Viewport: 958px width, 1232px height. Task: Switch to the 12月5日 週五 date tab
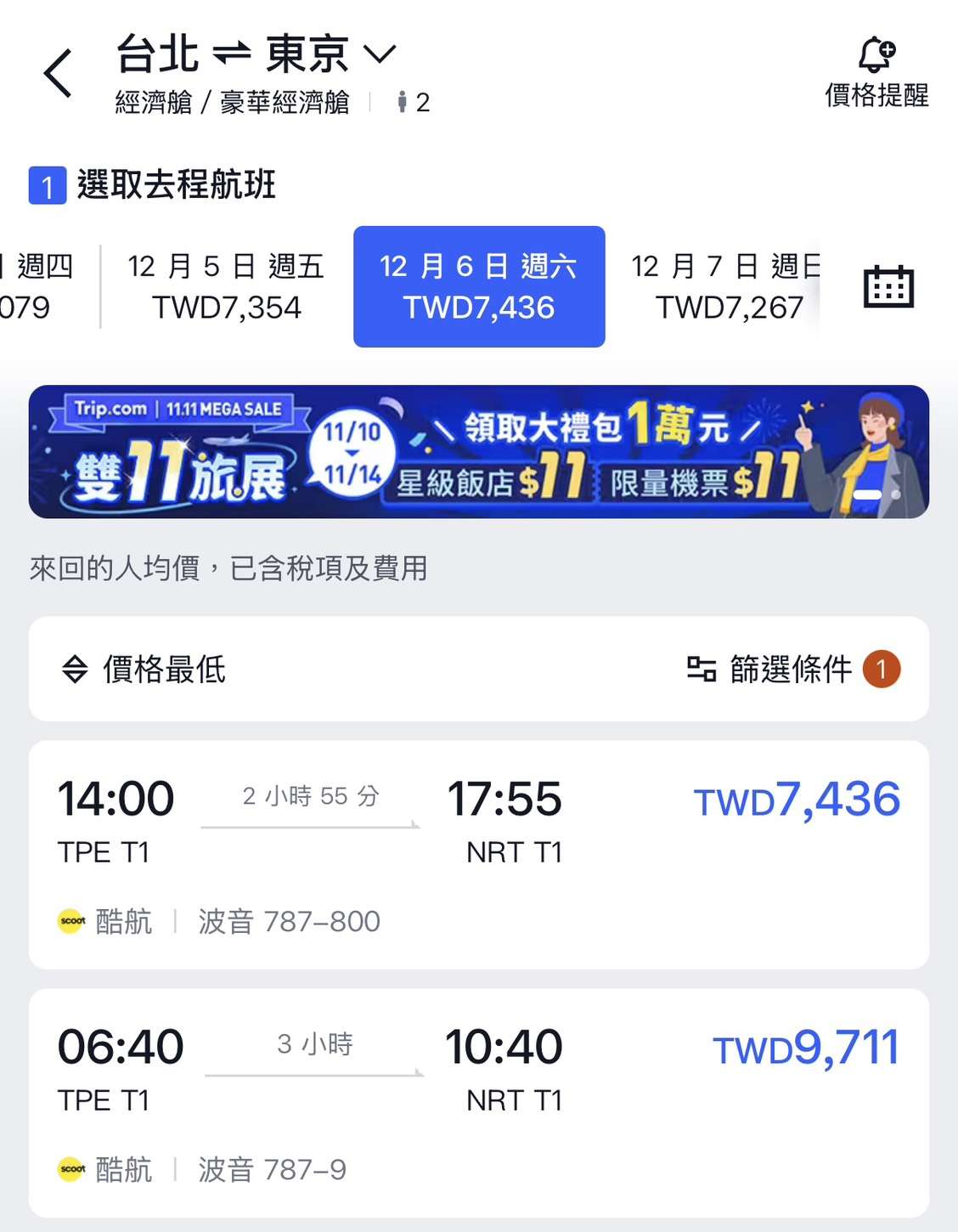point(228,286)
